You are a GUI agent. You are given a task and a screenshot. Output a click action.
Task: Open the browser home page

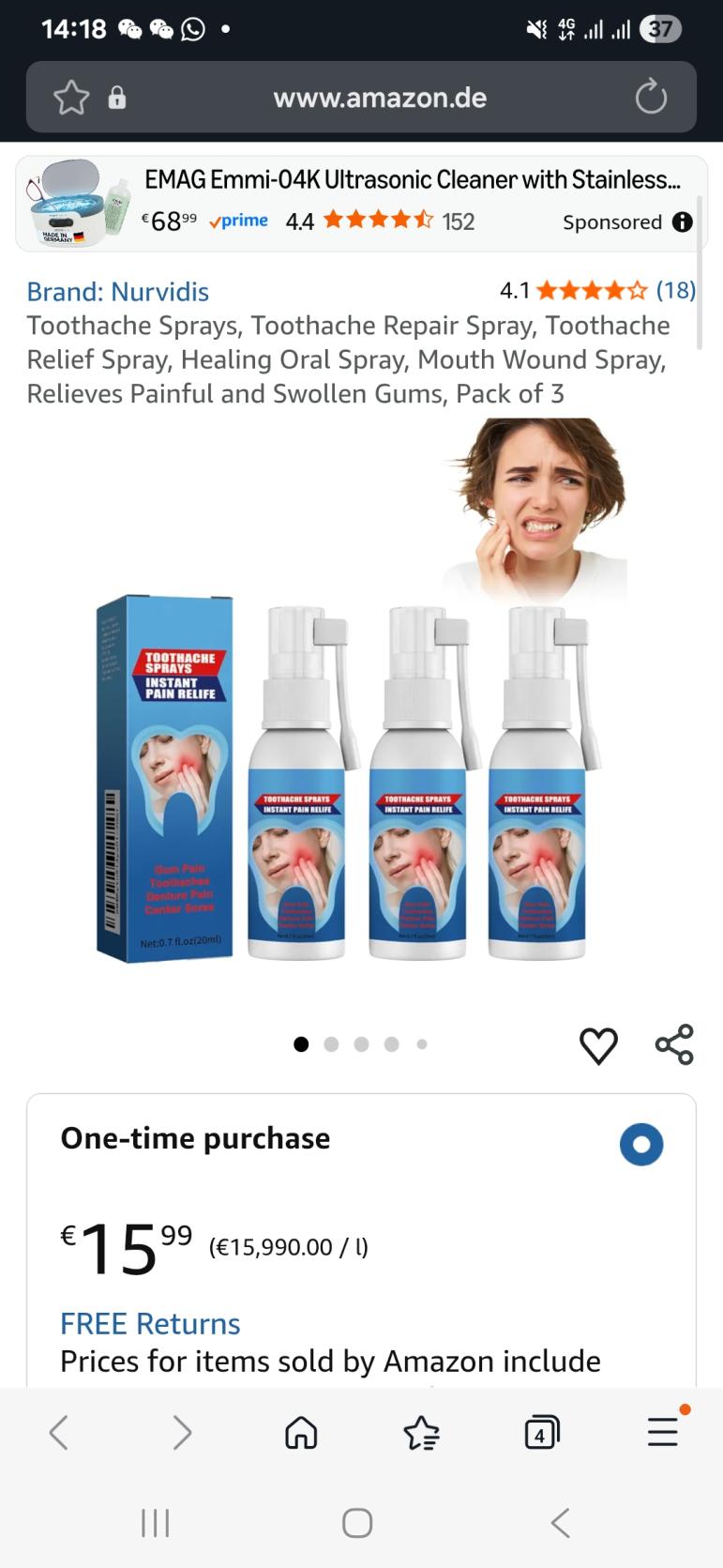(x=300, y=1433)
